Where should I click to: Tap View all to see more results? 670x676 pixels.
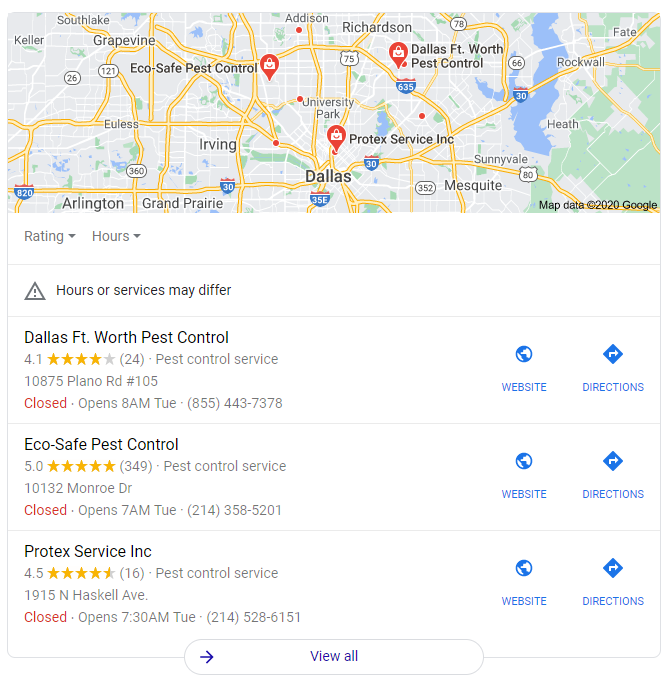334,657
